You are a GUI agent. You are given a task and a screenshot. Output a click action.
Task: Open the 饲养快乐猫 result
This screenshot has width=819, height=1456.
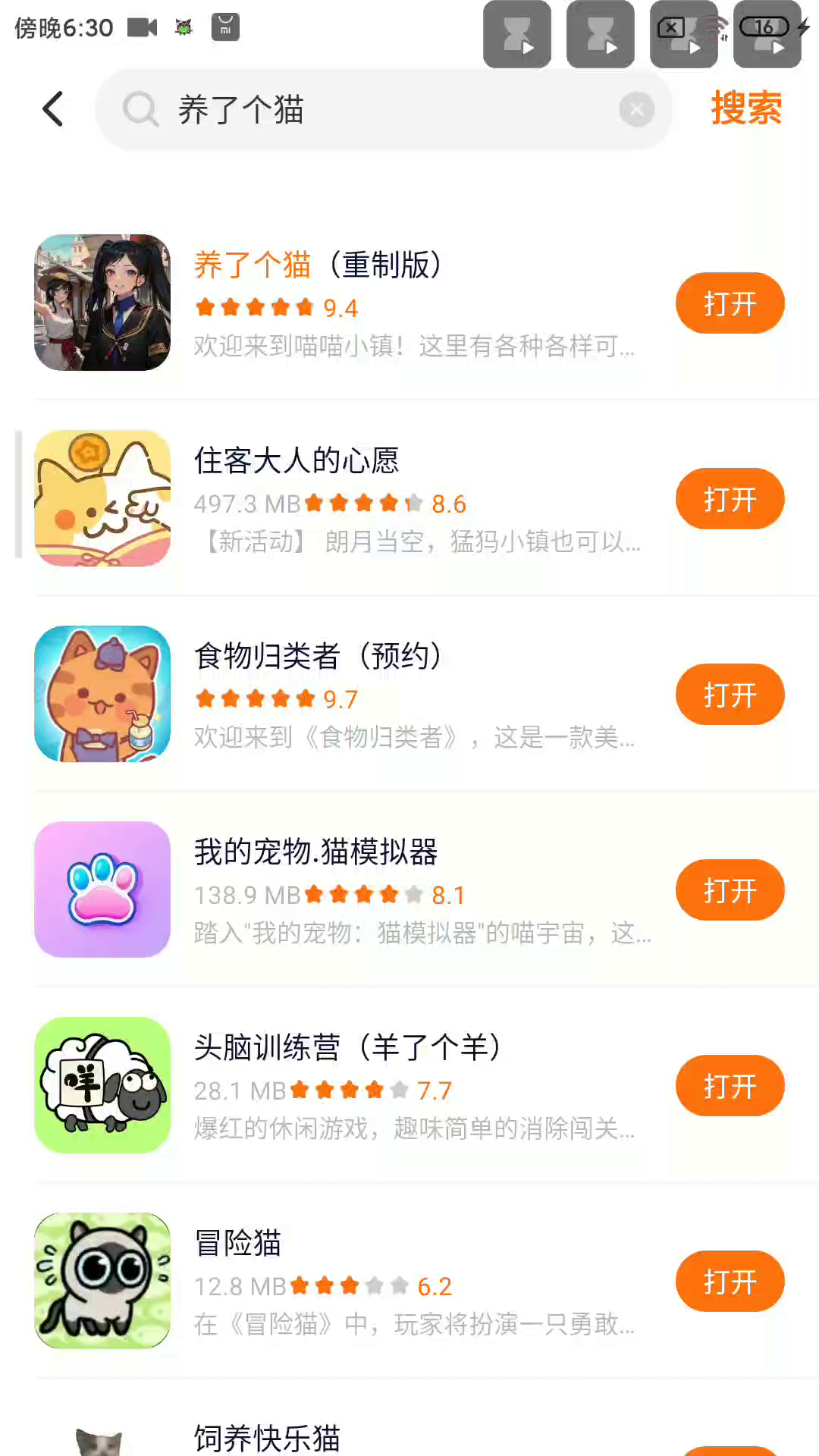point(267,1438)
